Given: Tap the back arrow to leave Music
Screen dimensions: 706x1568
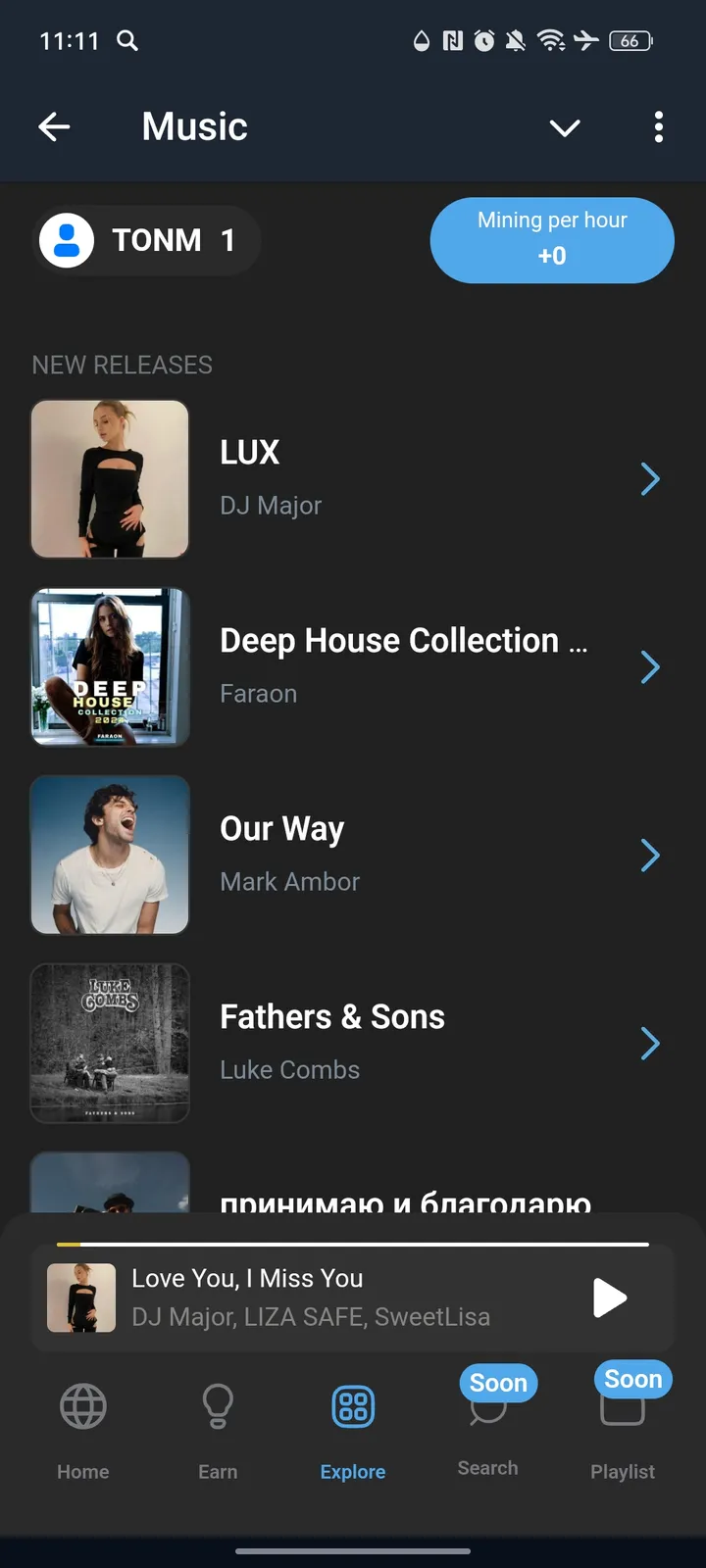Looking at the screenshot, I should tap(54, 127).
